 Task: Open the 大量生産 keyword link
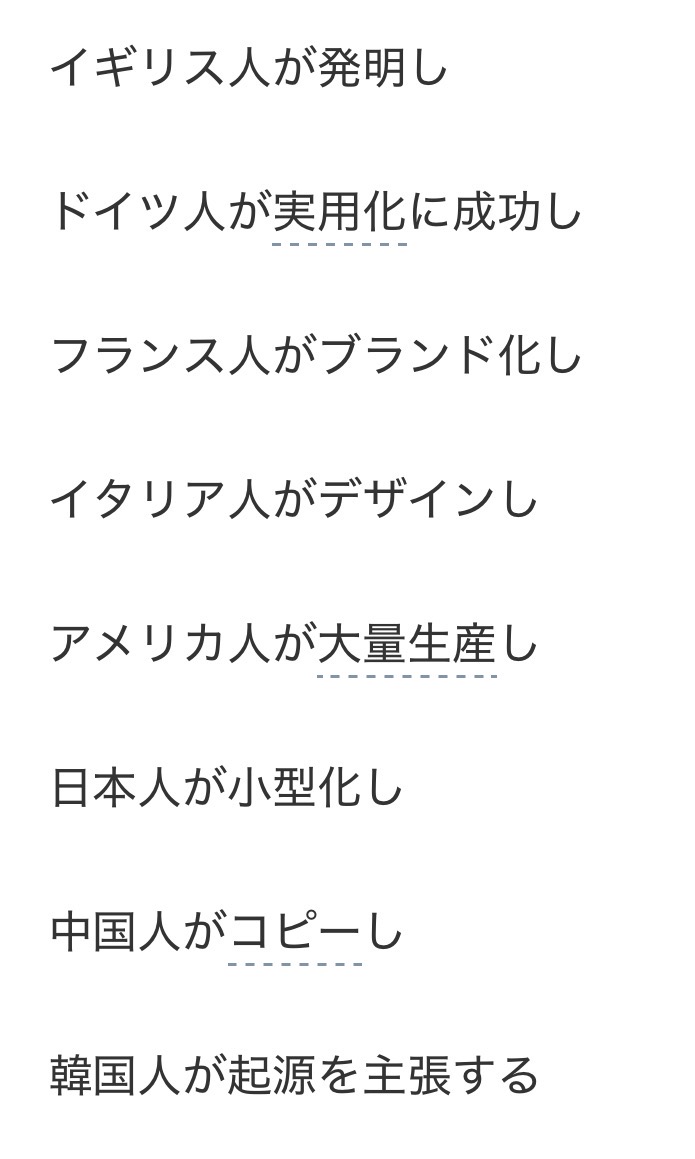pyautogui.click(x=406, y=645)
